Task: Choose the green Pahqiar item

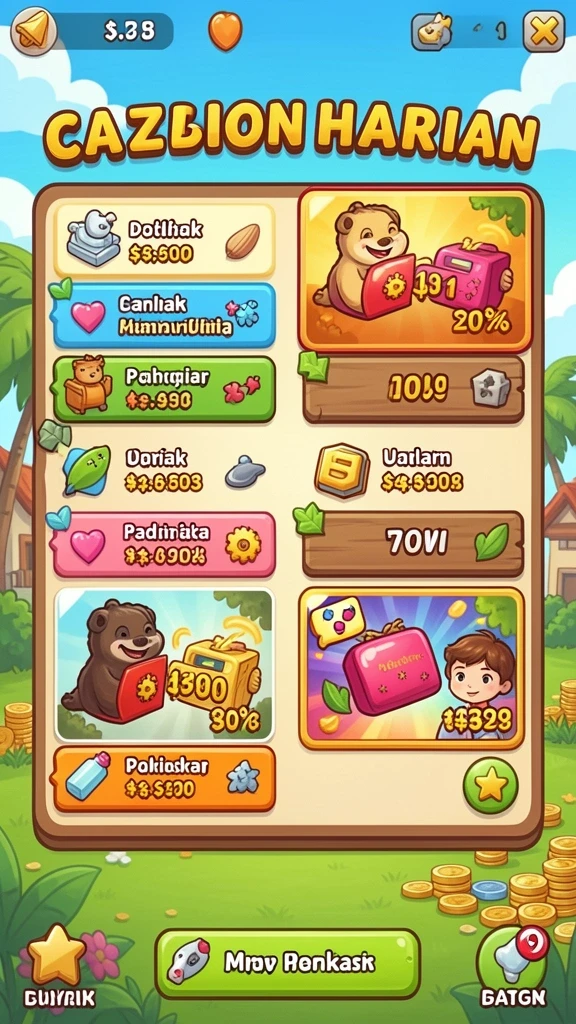Action: click(x=164, y=389)
